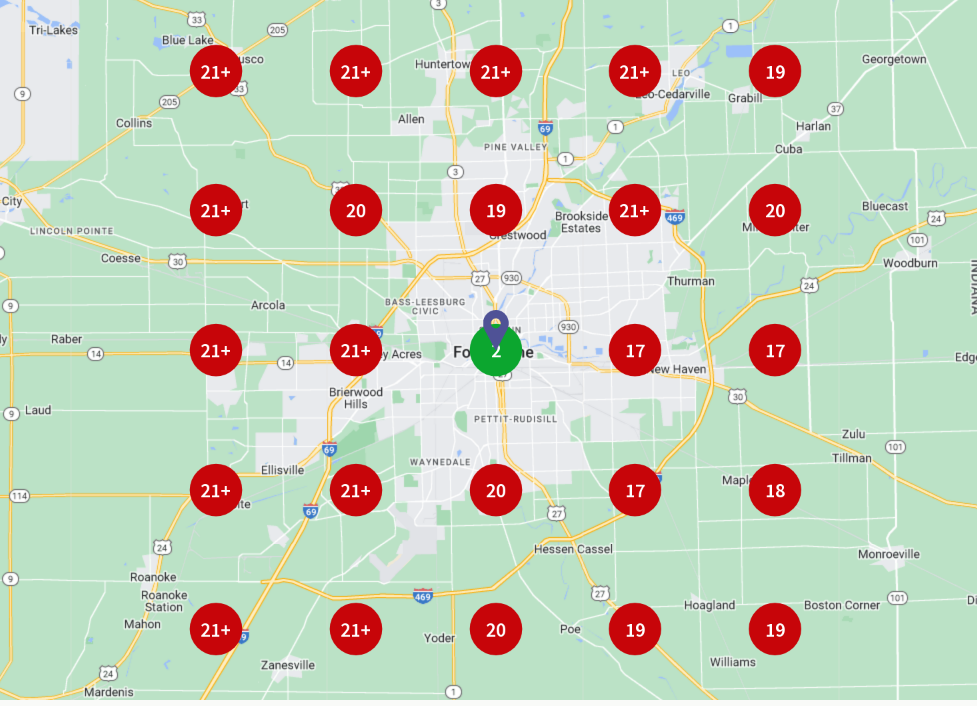Open the 21+ marker near Brookside Estates

click(x=635, y=210)
